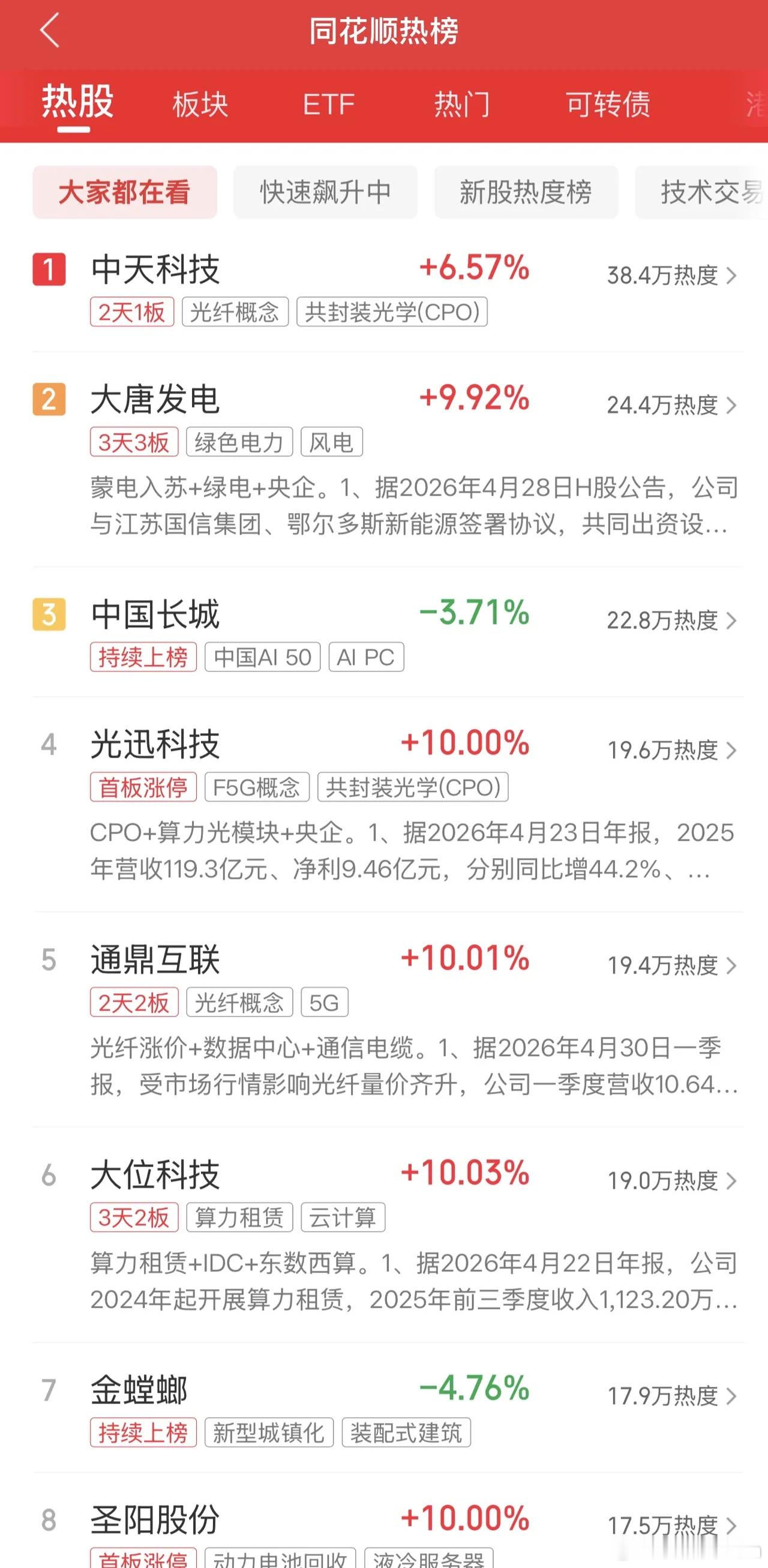
Task: Tap the 技术交易 chip
Action: coord(701,193)
